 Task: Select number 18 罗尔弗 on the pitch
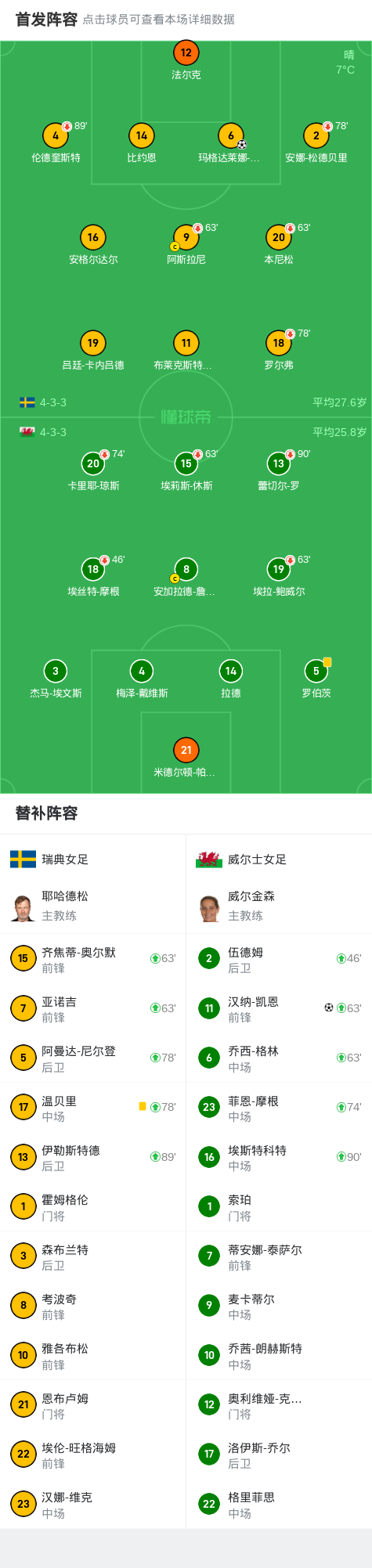click(279, 351)
